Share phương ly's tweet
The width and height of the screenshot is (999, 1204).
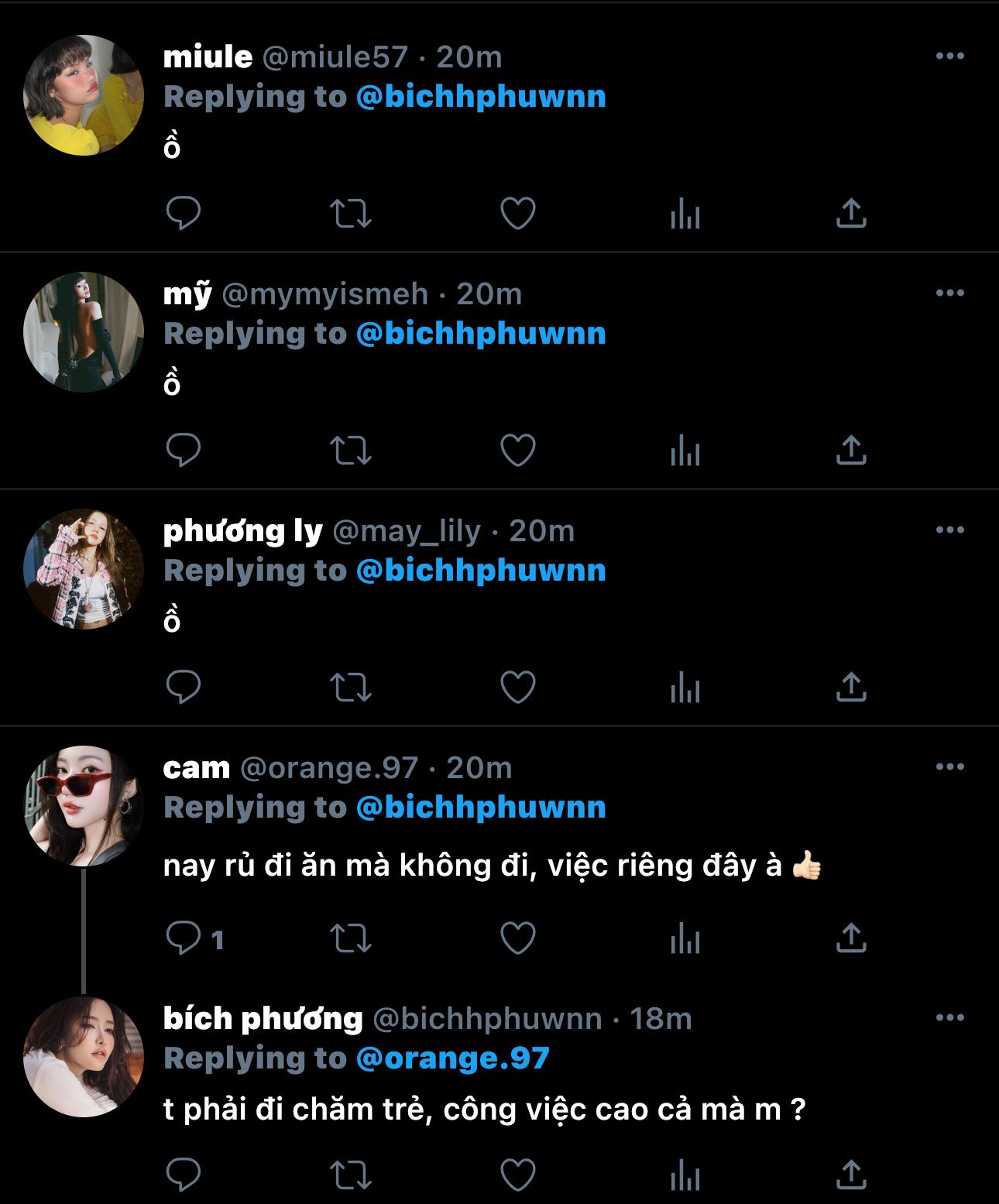click(851, 688)
